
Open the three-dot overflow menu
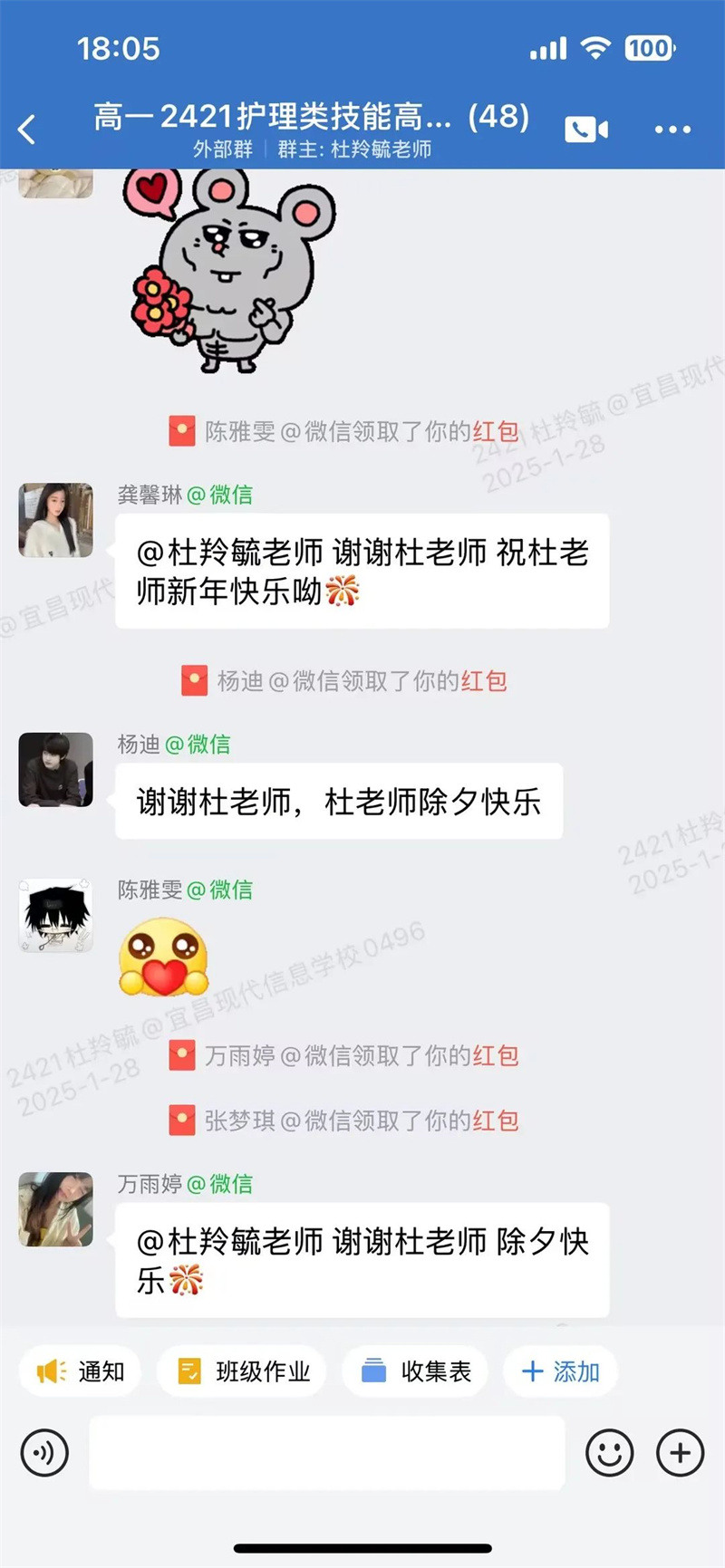click(x=672, y=130)
